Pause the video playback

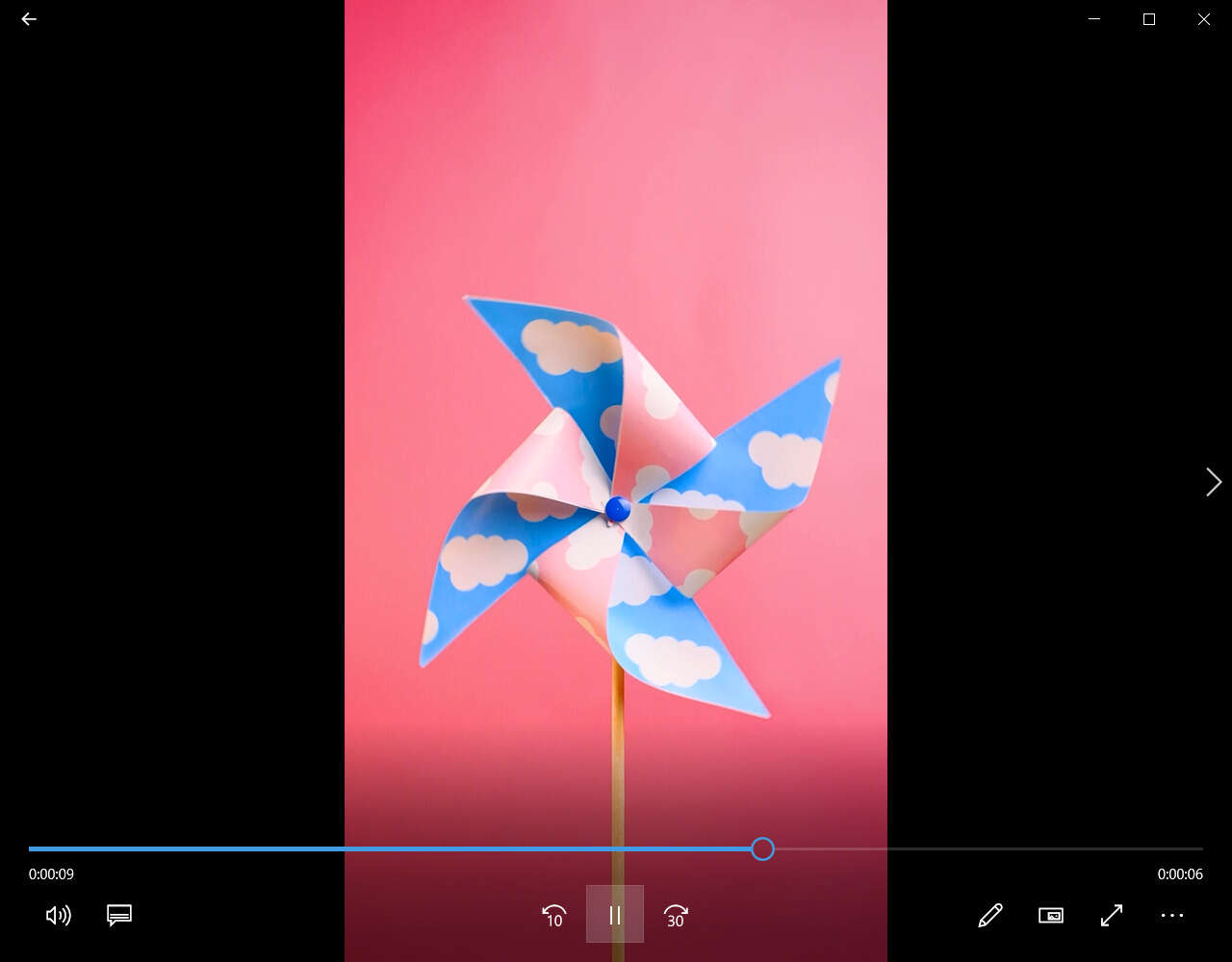coord(615,915)
